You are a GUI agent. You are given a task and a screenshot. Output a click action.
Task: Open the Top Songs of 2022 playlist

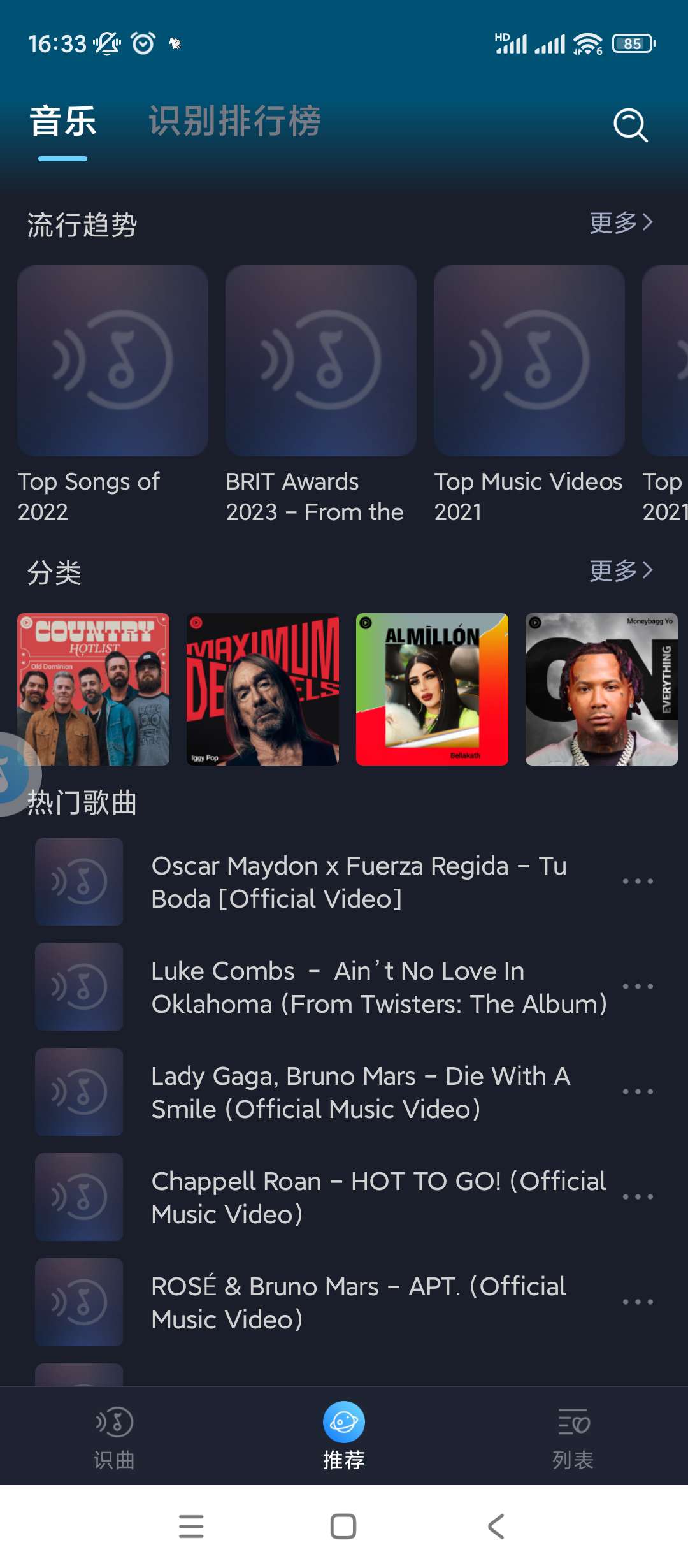tap(113, 361)
